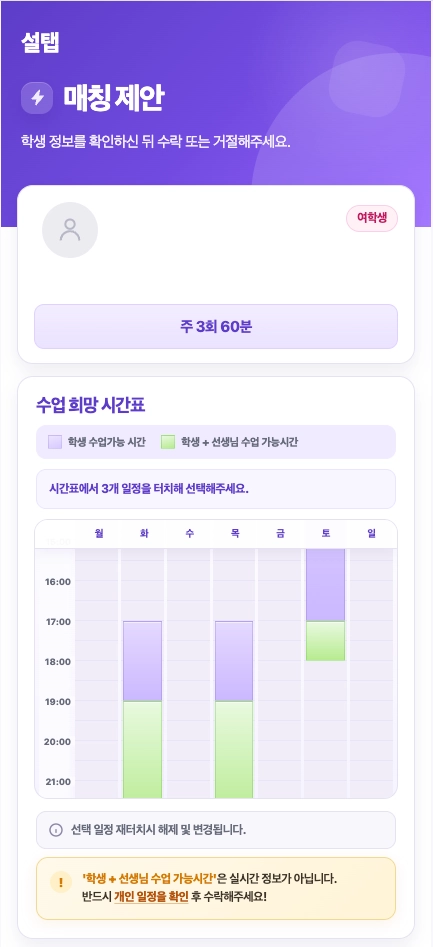Choose the green Saturday 17:00 slot
The image size is (433, 947).
point(326,641)
